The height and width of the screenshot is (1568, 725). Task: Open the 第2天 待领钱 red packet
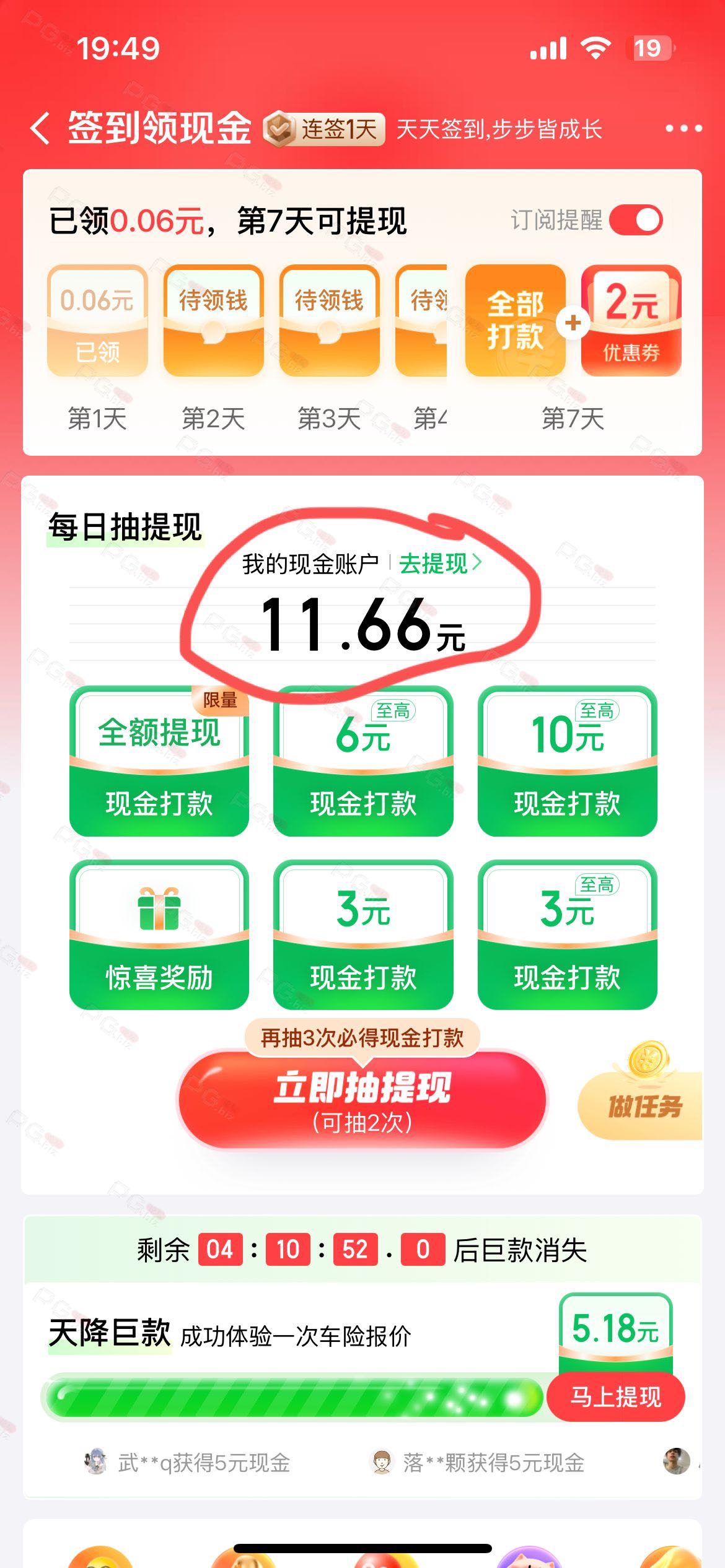(x=214, y=321)
